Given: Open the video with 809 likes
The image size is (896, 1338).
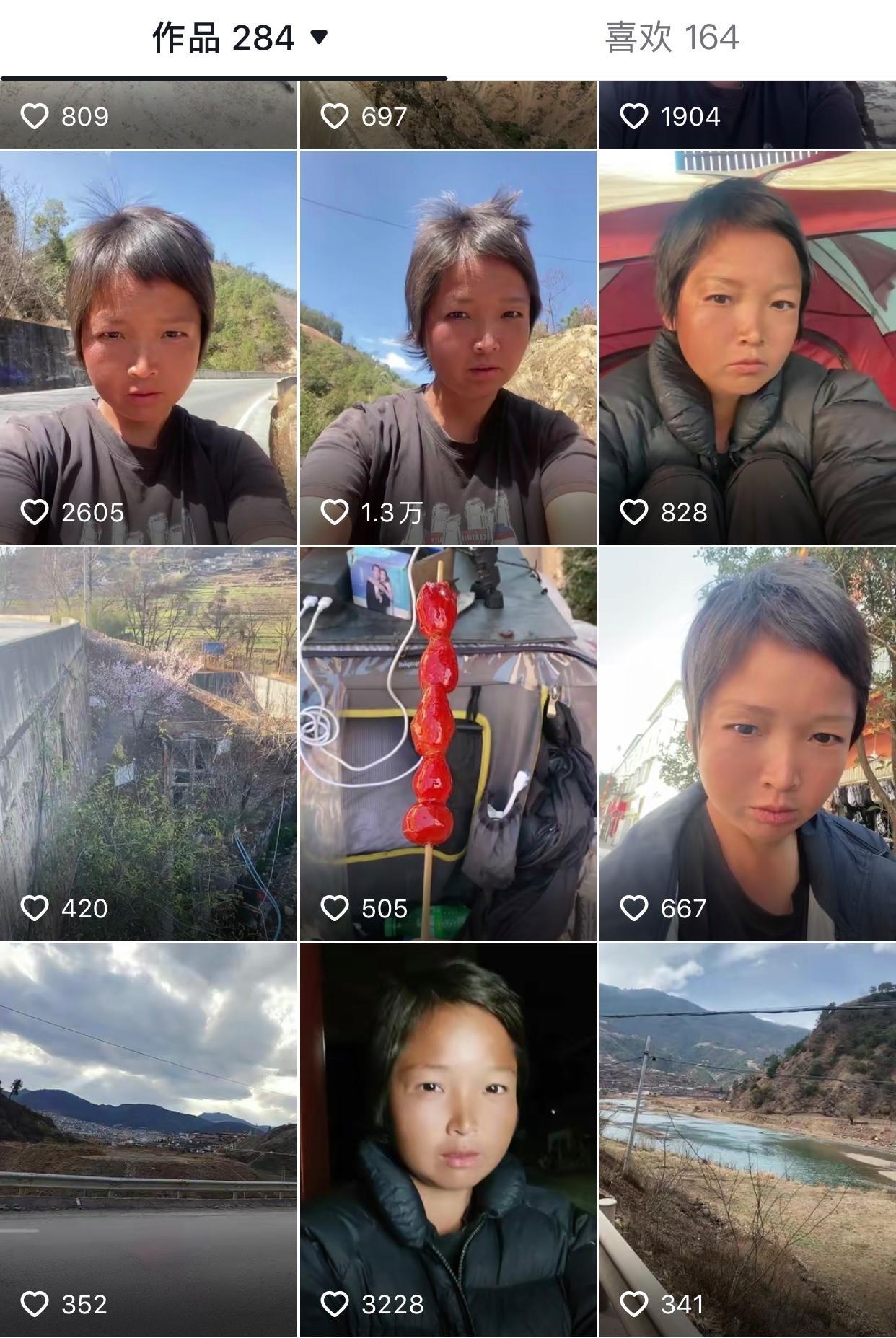Looking at the screenshot, I should pos(148,115).
